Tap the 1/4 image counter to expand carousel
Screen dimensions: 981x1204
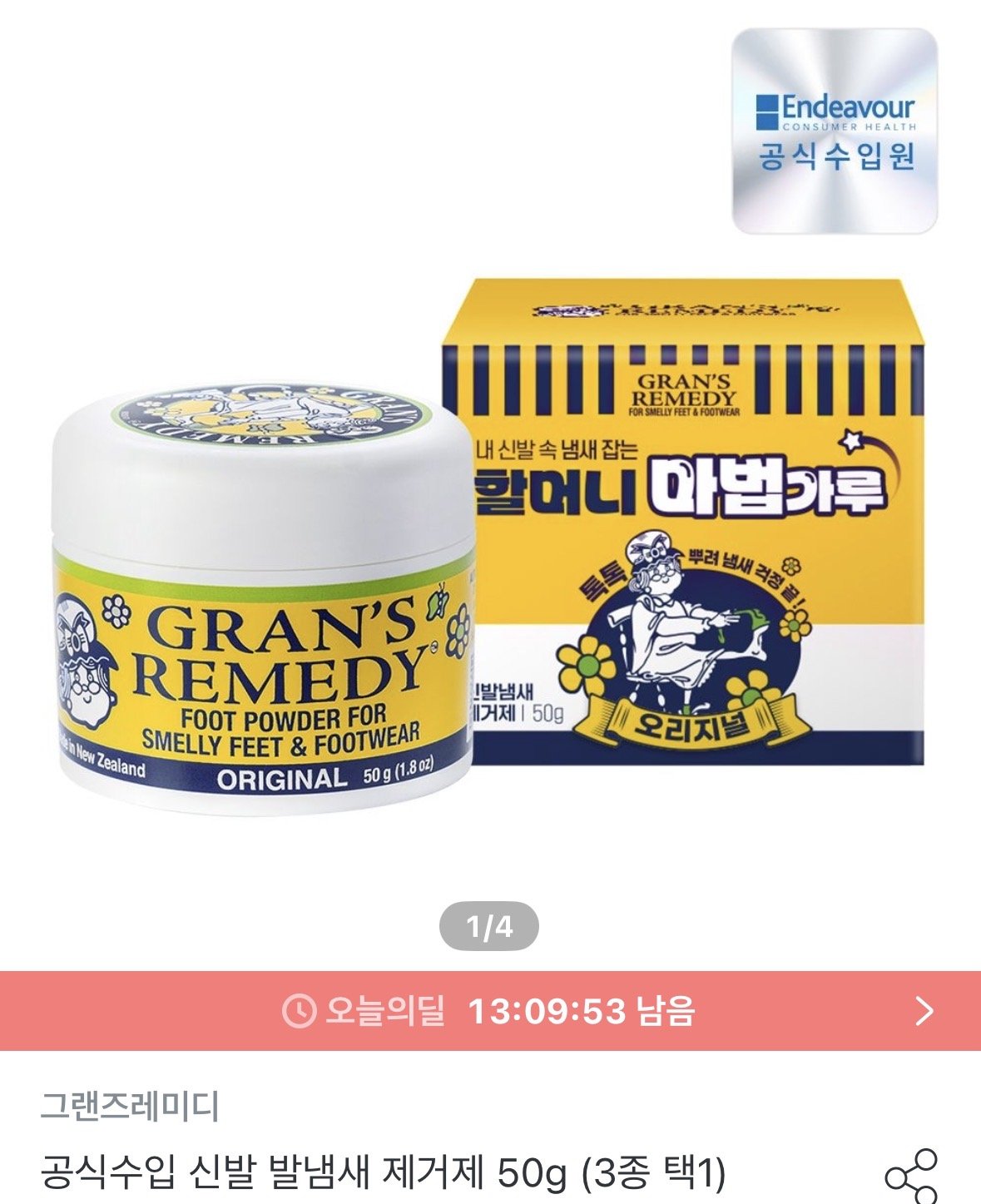[x=491, y=924]
